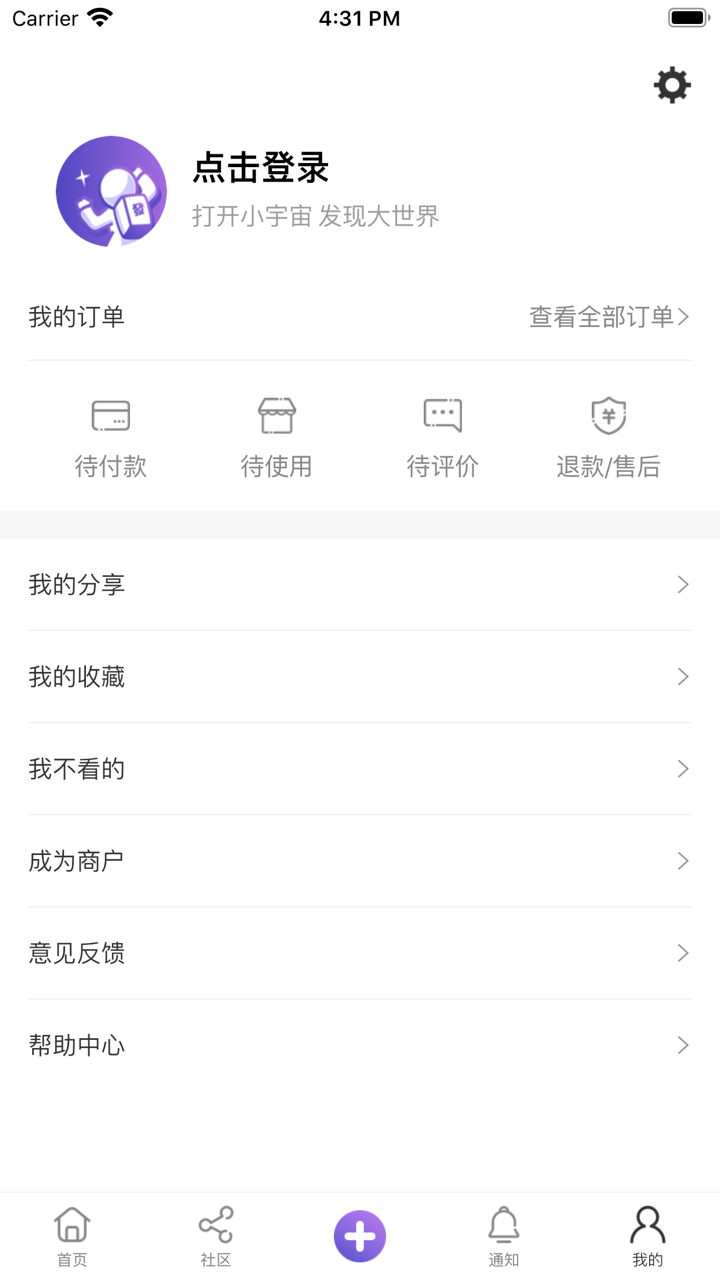Click the astronaut profile avatar
This screenshot has height=1280, width=720.
(111, 191)
